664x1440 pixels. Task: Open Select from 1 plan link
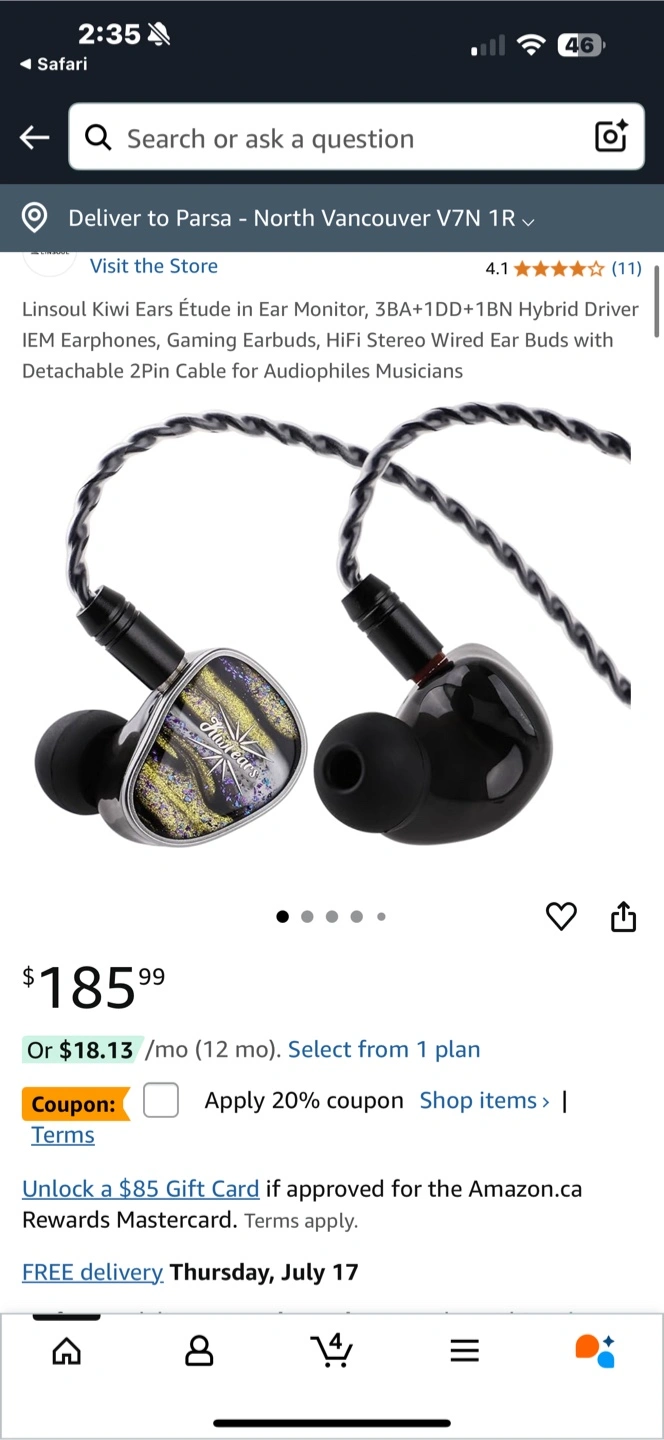point(384,1049)
